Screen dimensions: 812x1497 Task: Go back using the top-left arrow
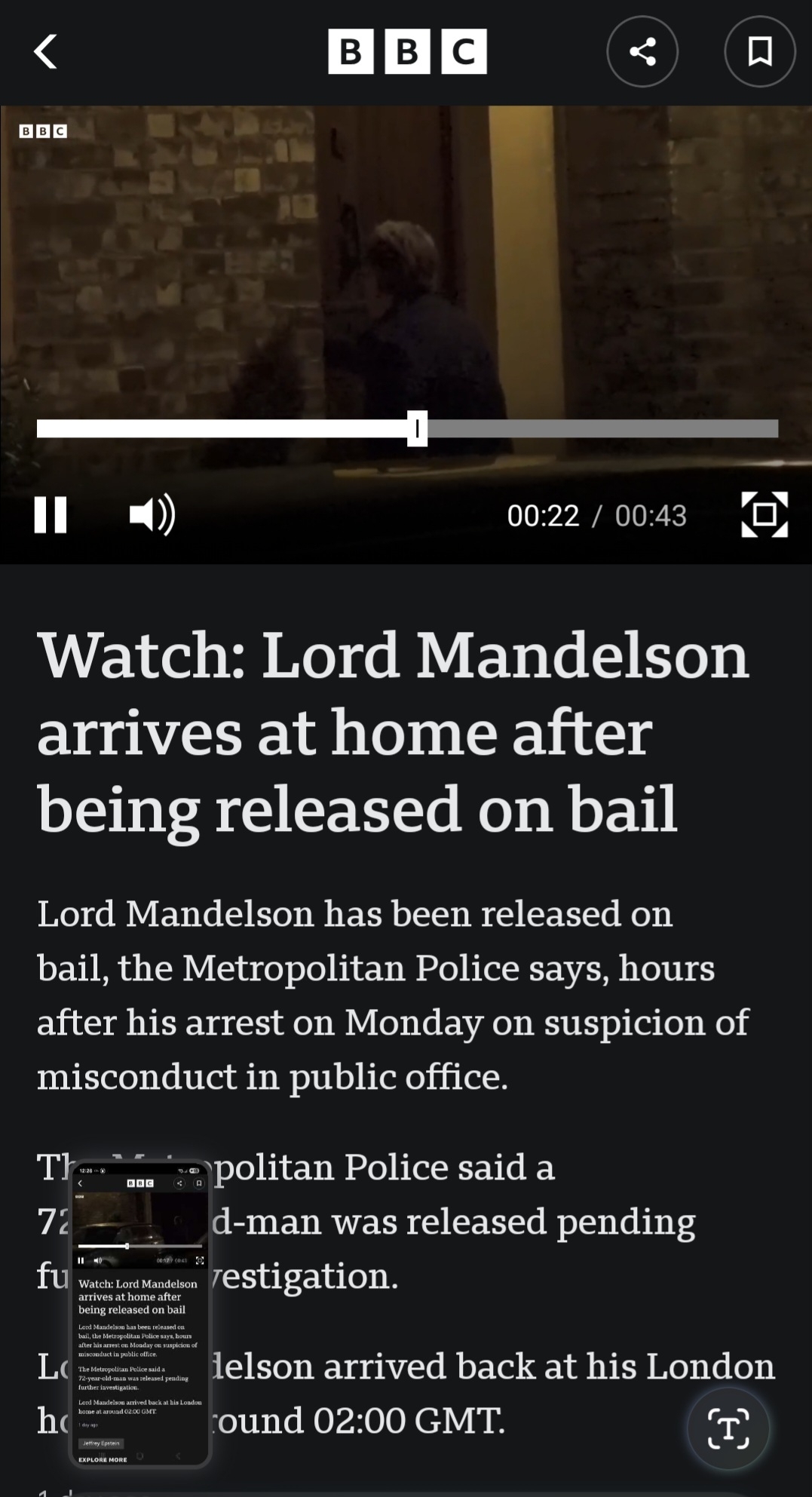point(46,51)
